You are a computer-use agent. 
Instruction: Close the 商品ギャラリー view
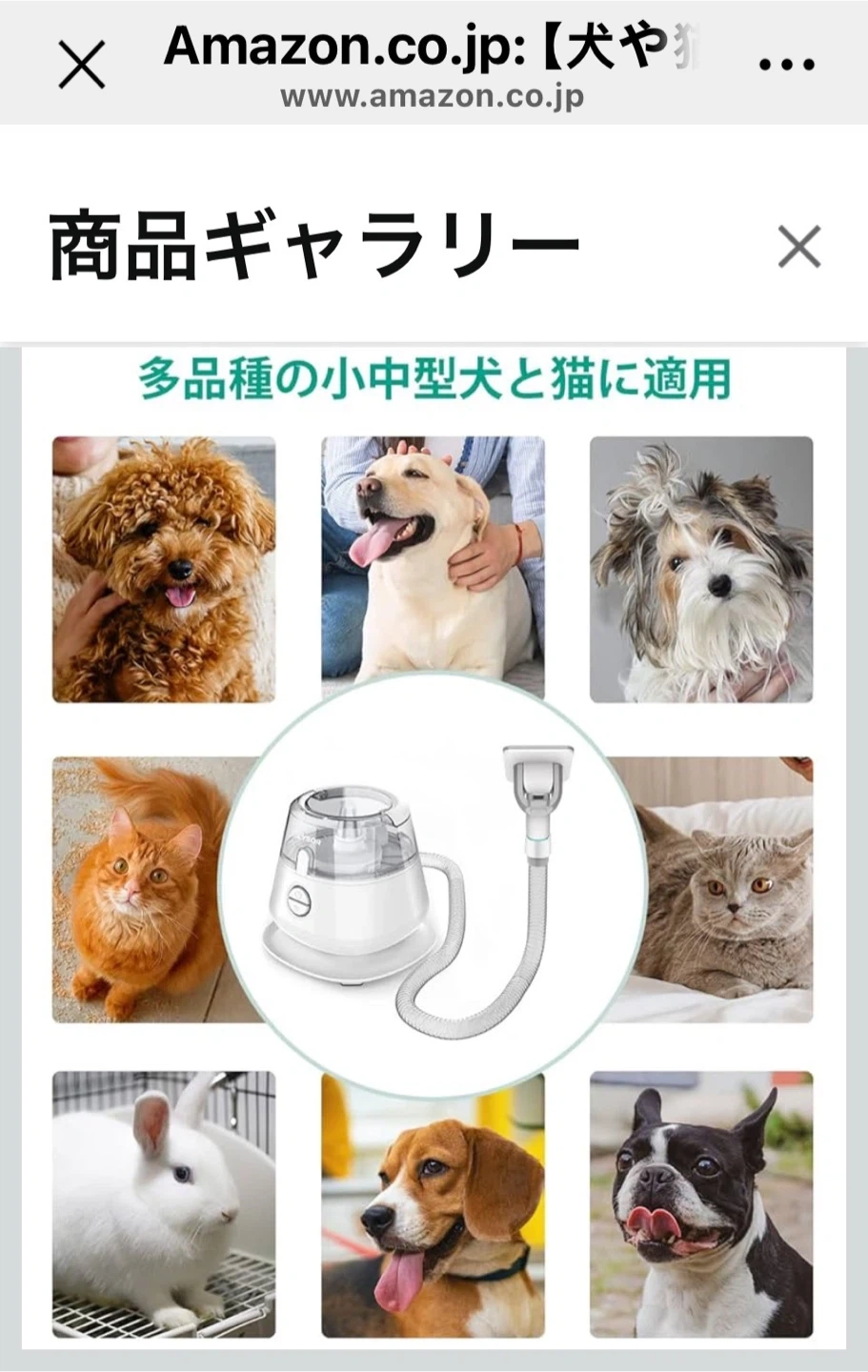(798, 248)
